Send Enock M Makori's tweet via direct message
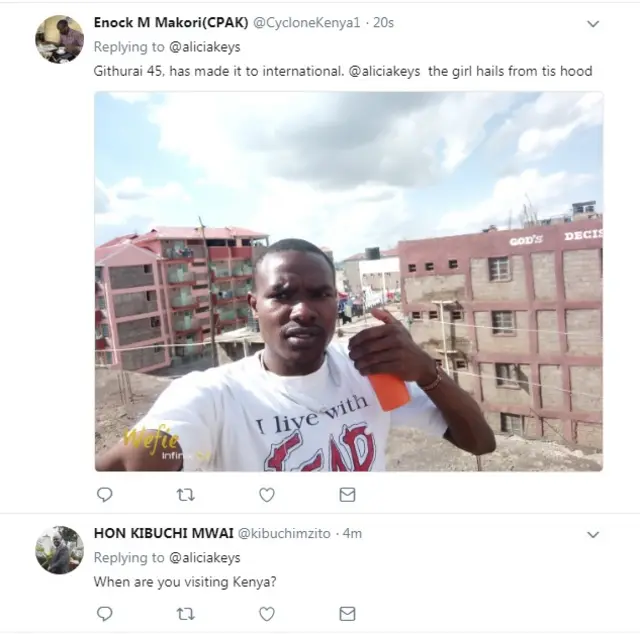 coord(347,495)
